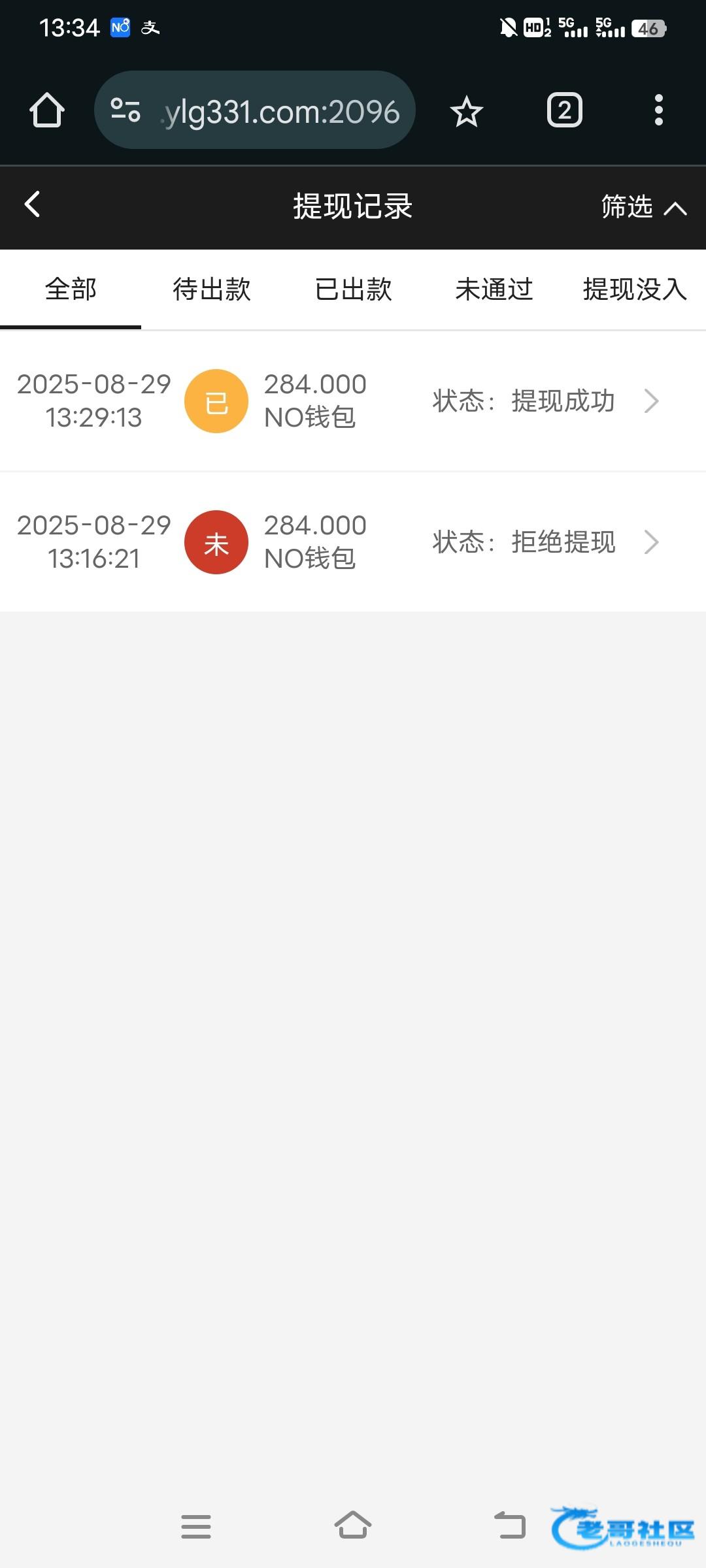Select the 全部 tab

(71, 289)
